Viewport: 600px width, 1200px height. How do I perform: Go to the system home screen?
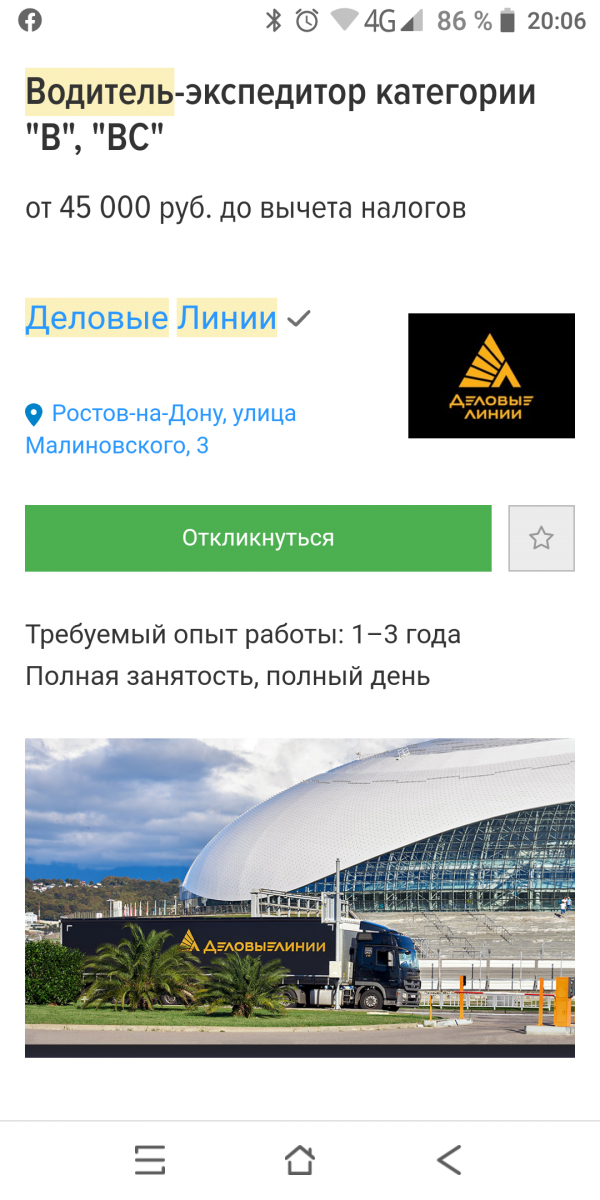(x=300, y=1160)
